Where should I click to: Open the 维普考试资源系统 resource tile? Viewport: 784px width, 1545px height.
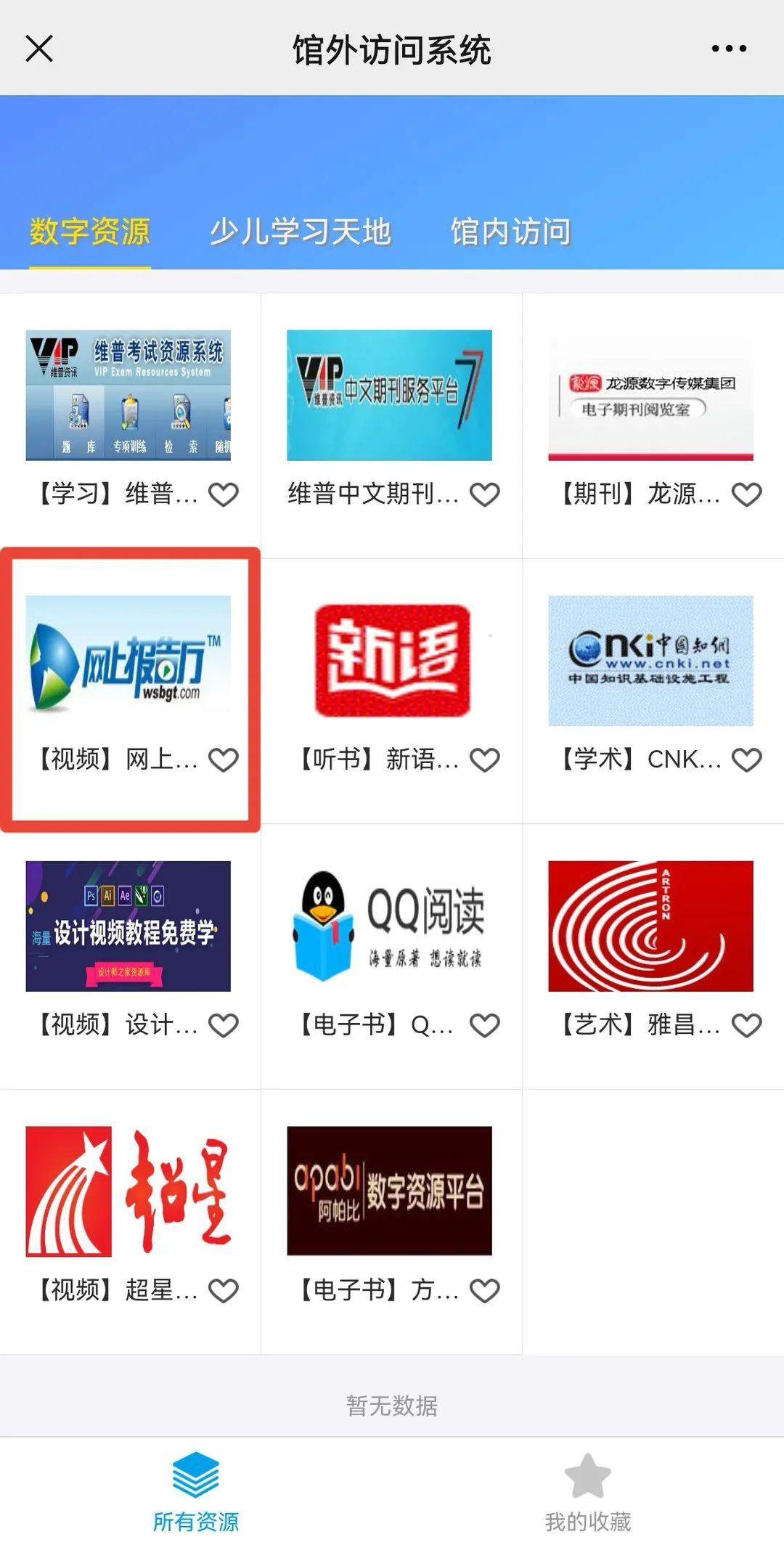(128, 396)
